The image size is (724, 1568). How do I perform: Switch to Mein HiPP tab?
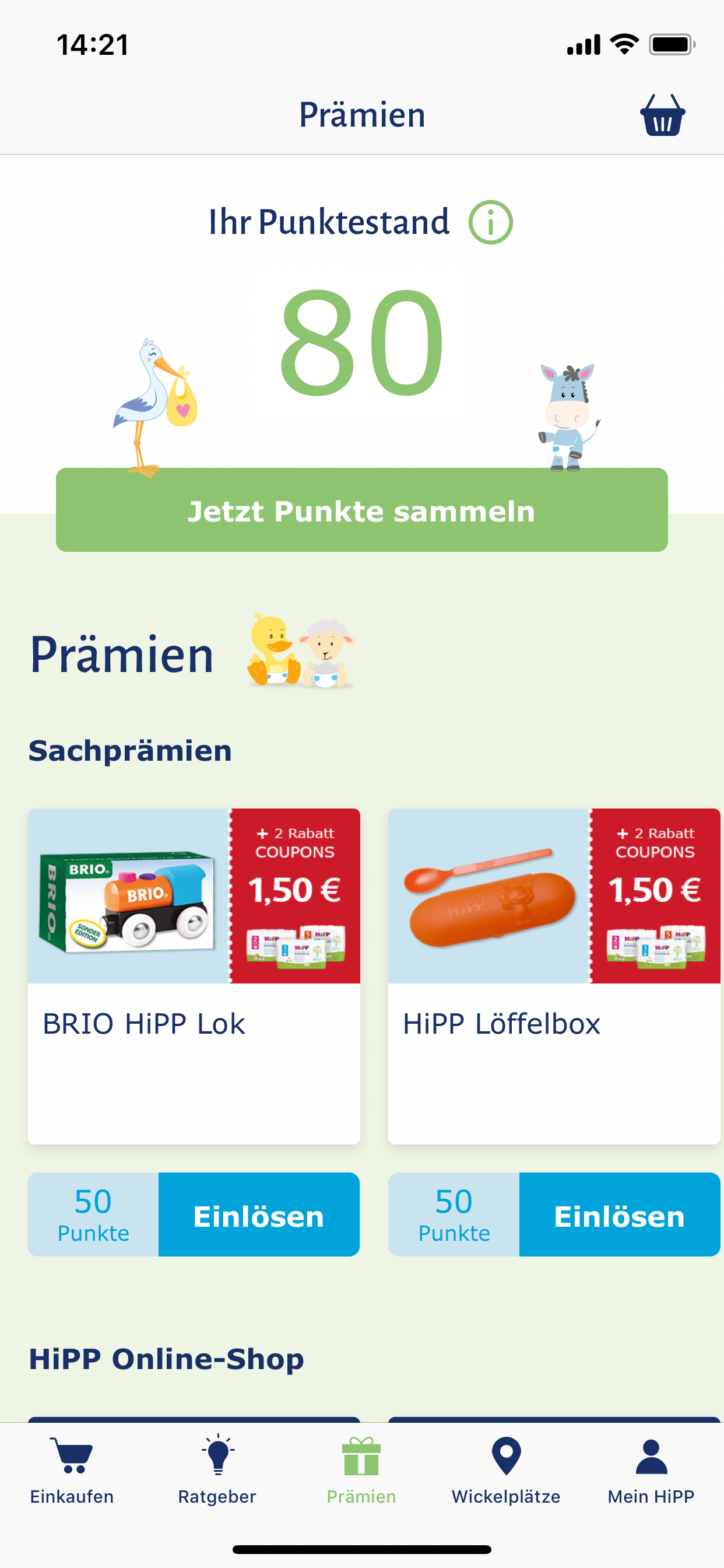pyautogui.click(x=651, y=1471)
